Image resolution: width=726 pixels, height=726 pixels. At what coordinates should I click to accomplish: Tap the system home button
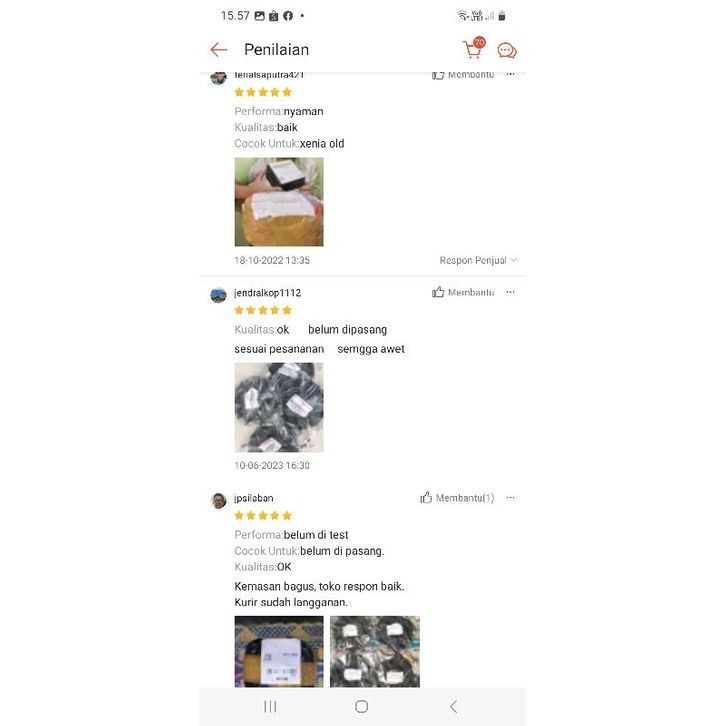(x=362, y=706)
